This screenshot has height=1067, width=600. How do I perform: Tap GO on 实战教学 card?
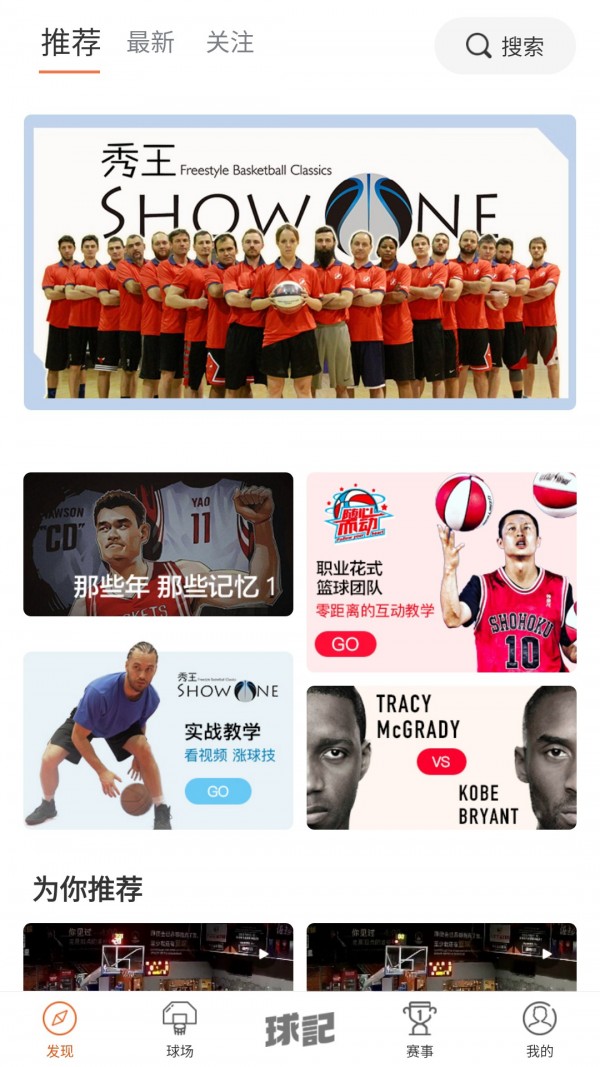coord(218,791)
